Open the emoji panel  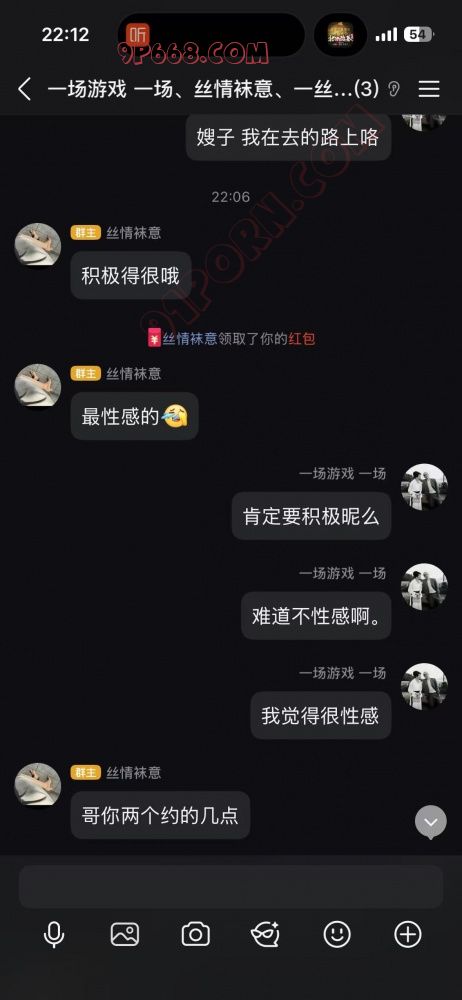[x=337, y=935]
